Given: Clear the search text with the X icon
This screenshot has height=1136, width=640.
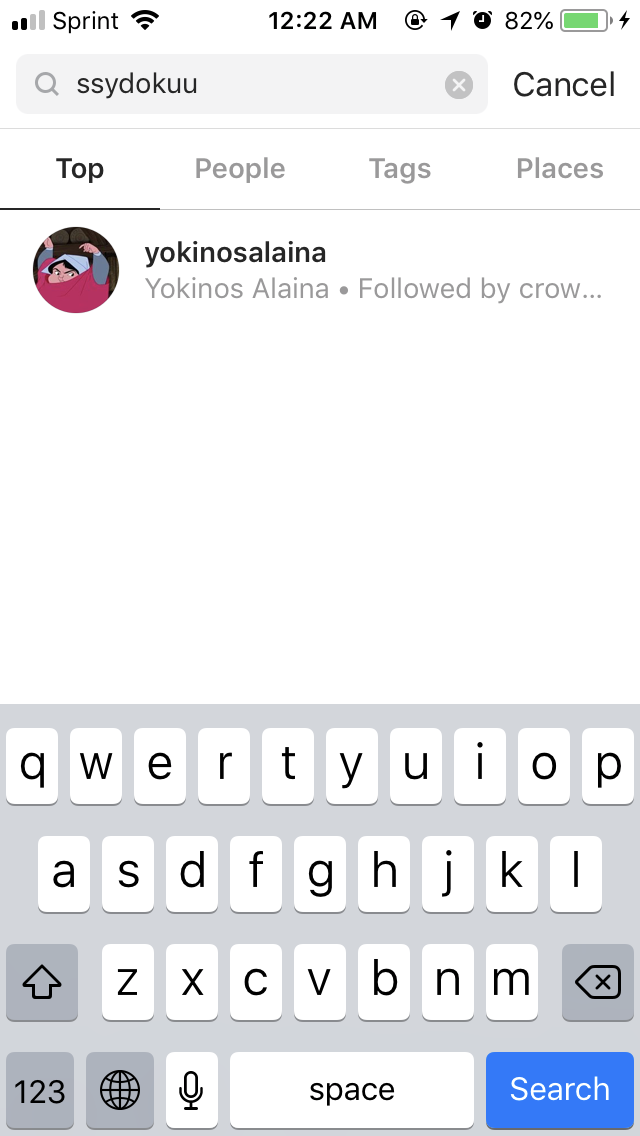Looking at the screenshot, I should coord(458,85).
